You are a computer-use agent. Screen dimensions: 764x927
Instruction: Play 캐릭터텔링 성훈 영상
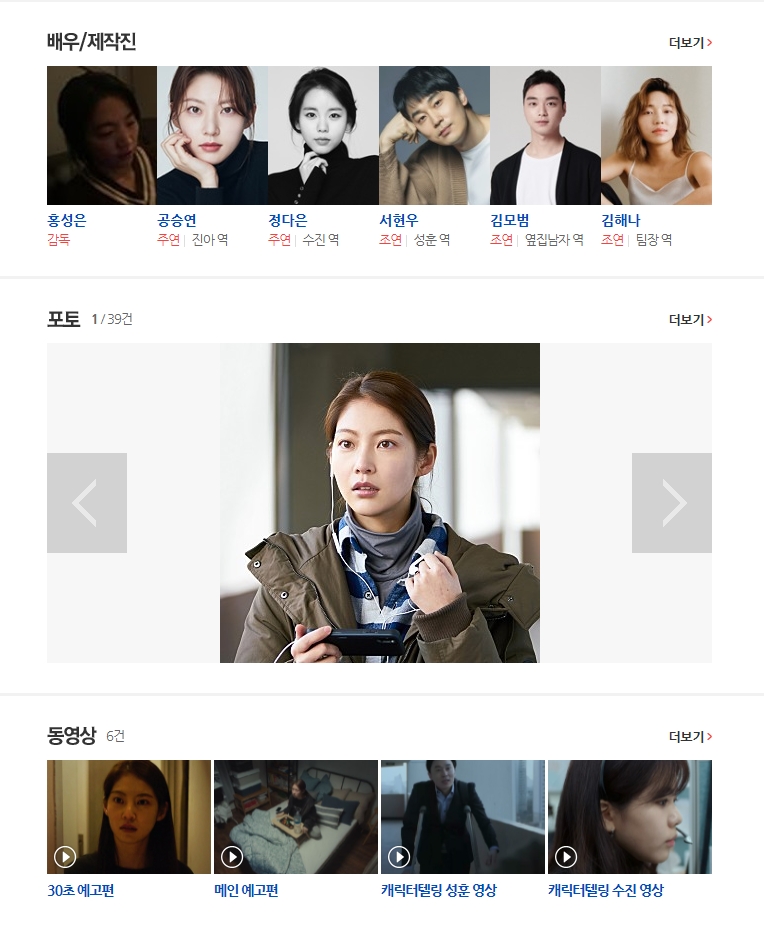click(463, 817)
